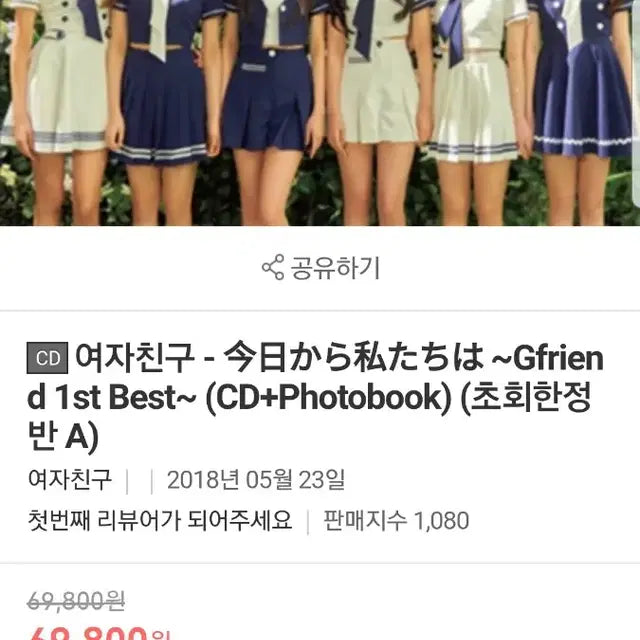Image resolution: width=640 pixels, height=640 pixels.
Task: Tap 첫번째 리뷰어가 되어주세요 to write a review
Action: [161, 521]
